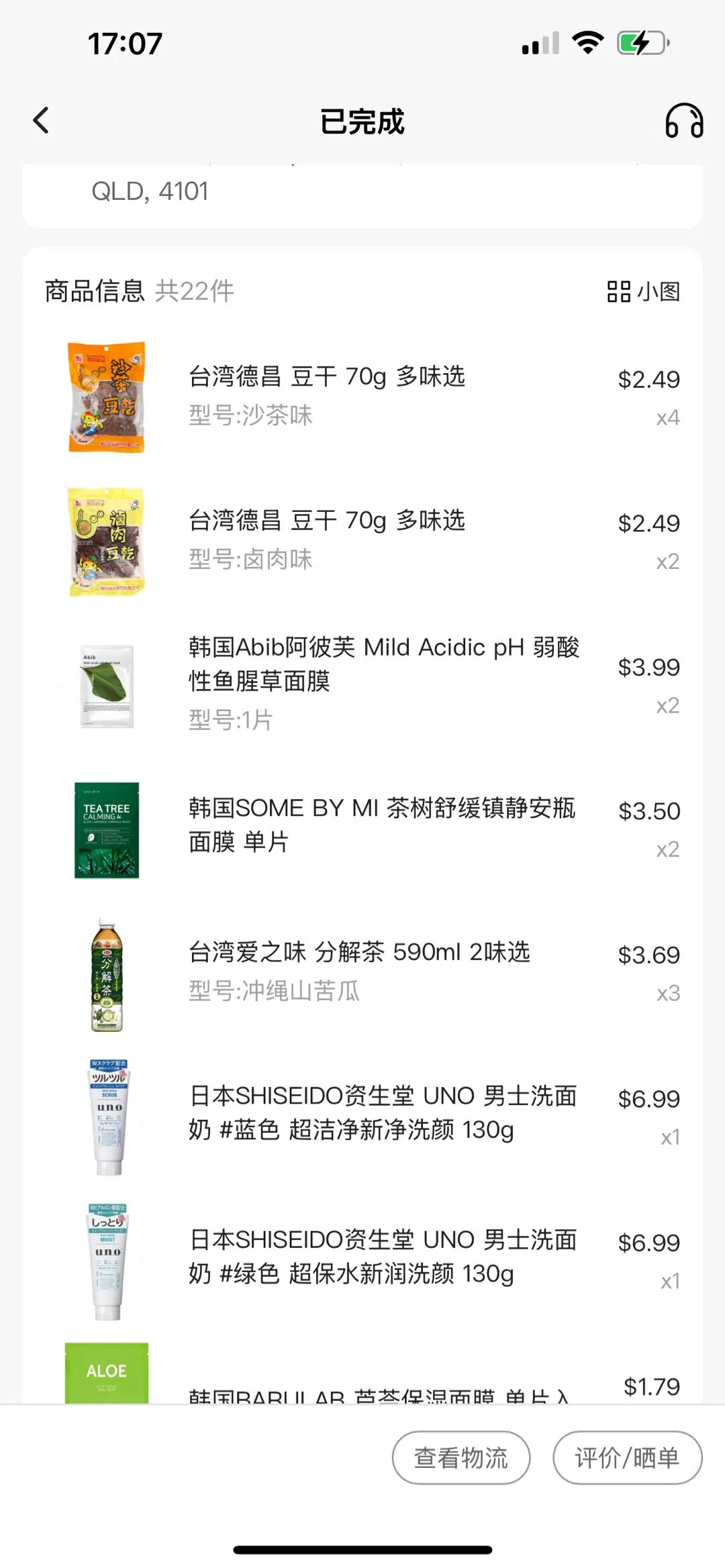This screenshot has width=725, height=1568.
Task: Tap 查看物流 to view shipping
Action: 461,1457
